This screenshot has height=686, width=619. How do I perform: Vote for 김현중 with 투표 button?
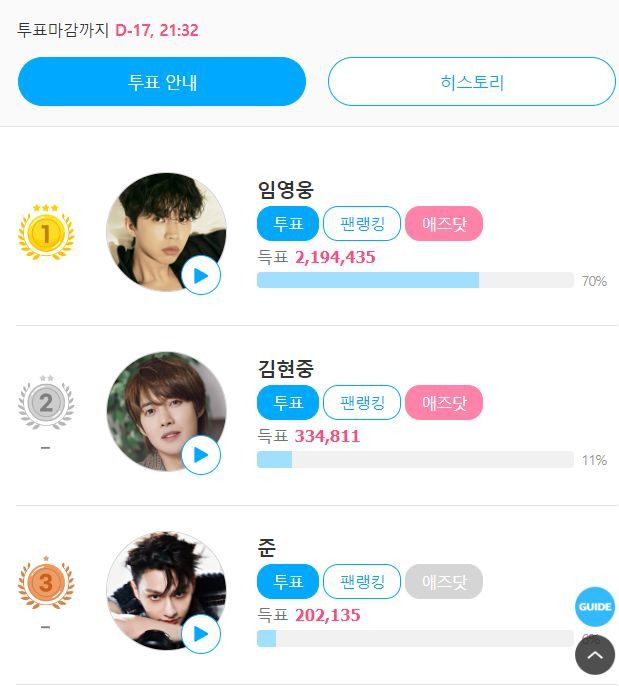coord(288,402)
